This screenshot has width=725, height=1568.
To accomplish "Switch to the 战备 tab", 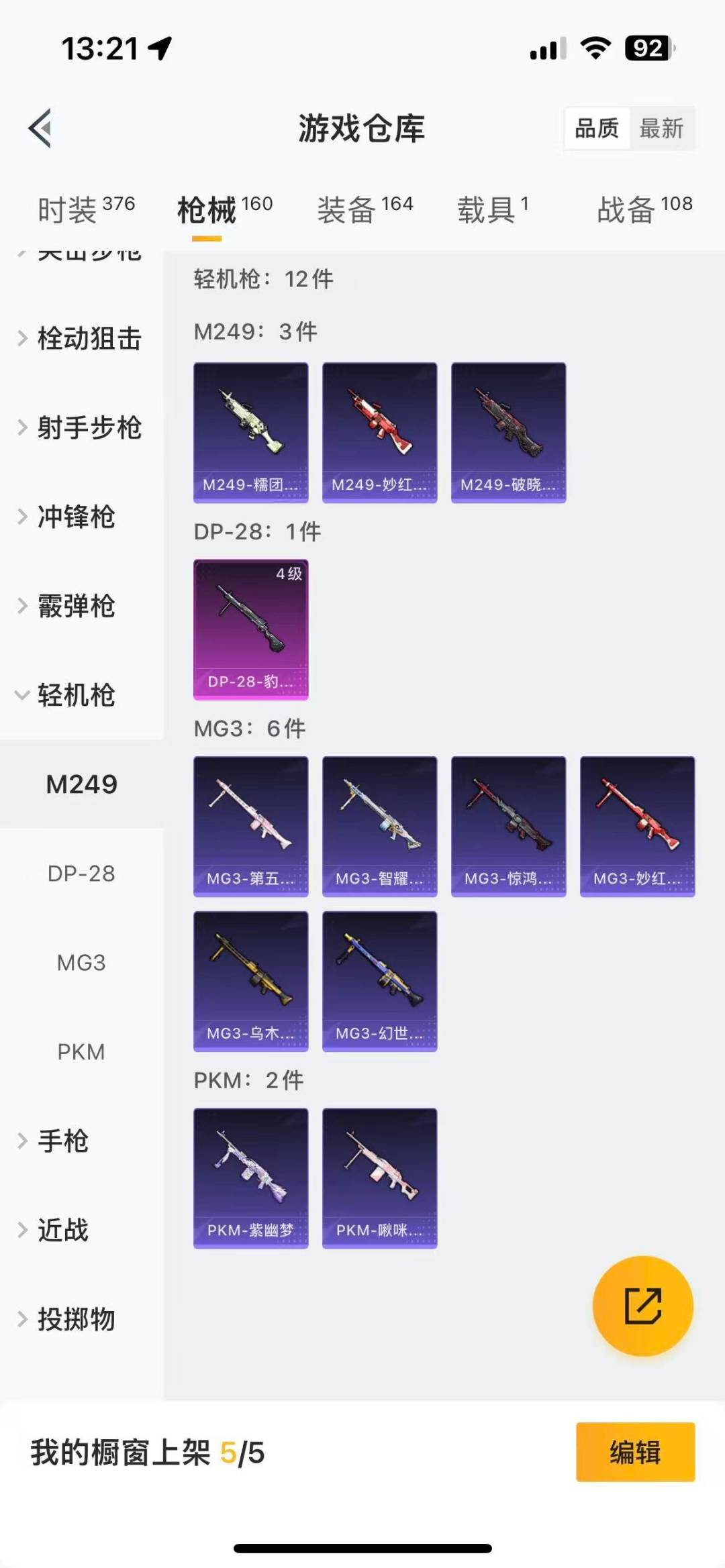I will [x=644, y=210].
